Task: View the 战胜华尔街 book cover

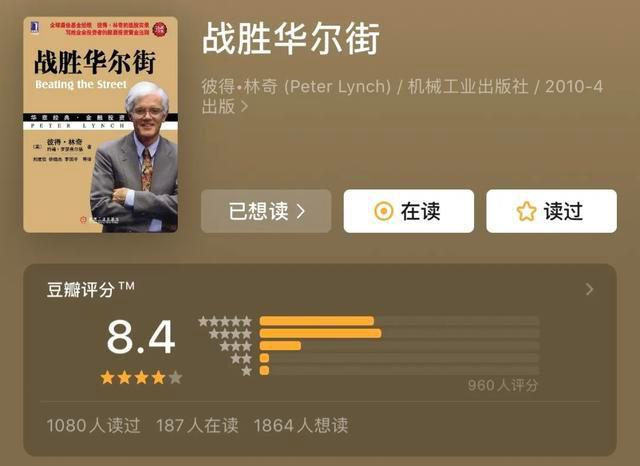Action: point(100,124)
